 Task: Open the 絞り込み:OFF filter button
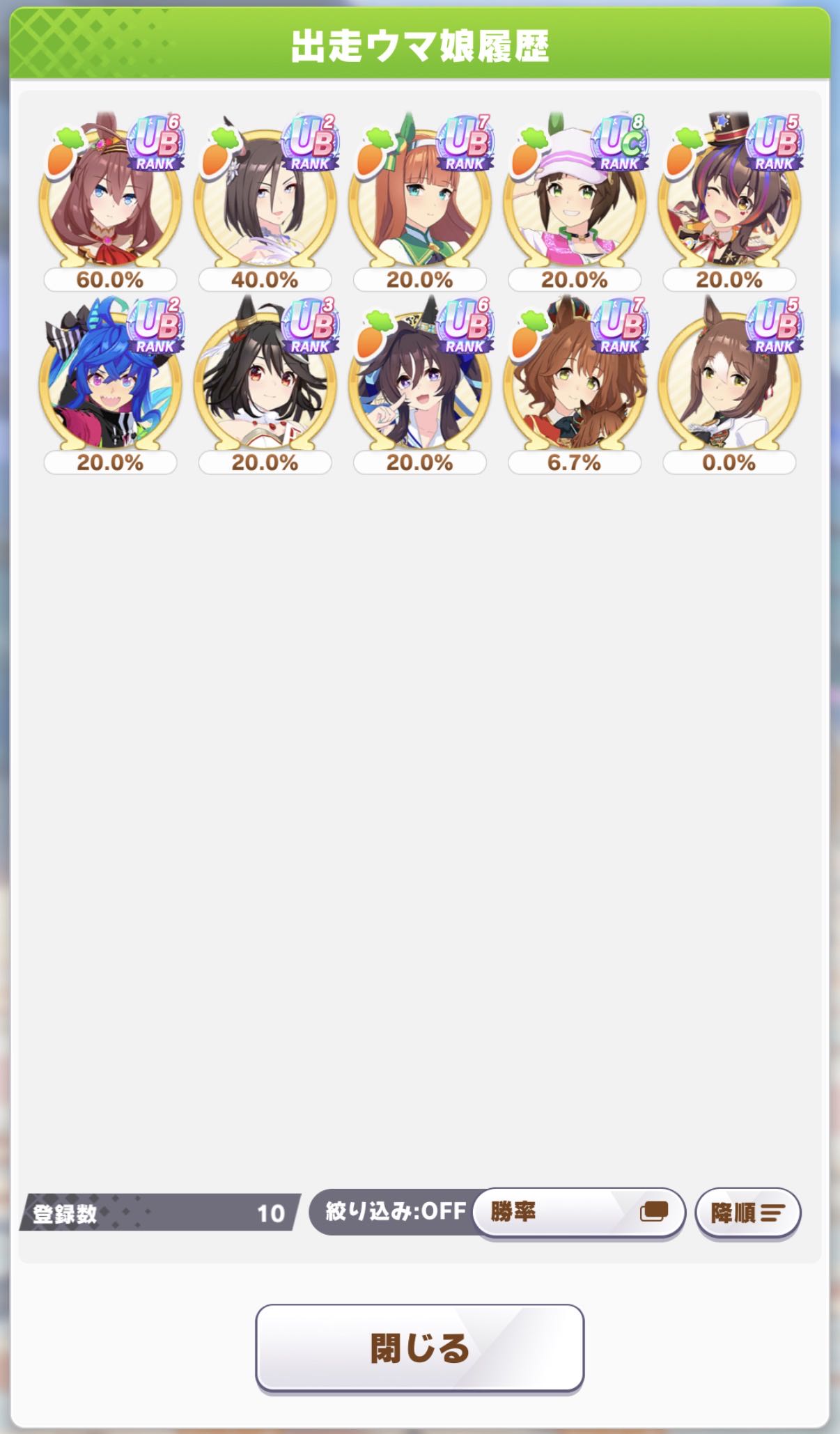point(394,1211)
